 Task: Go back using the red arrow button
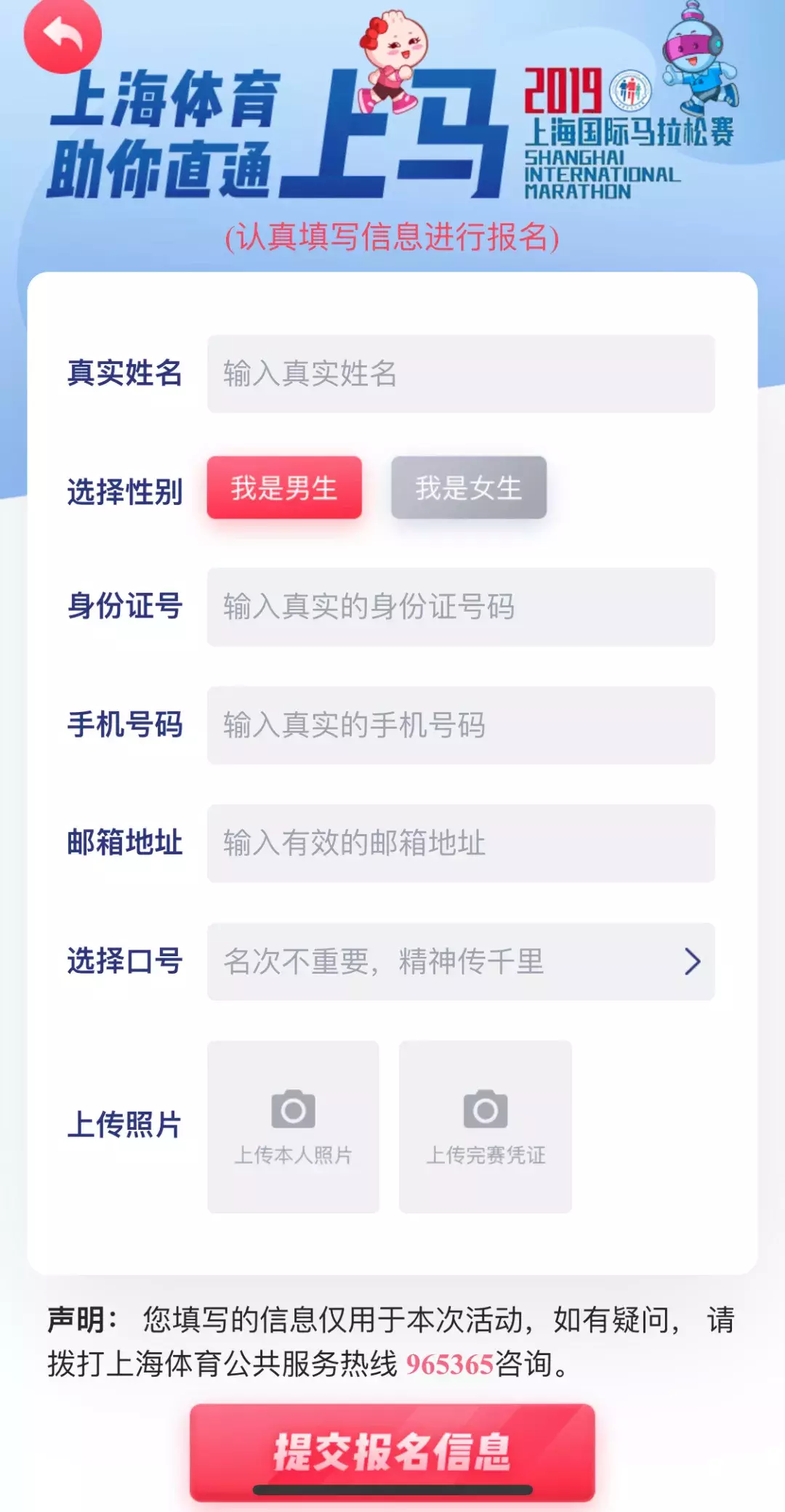pyautogui.click(x=63, y=35)
